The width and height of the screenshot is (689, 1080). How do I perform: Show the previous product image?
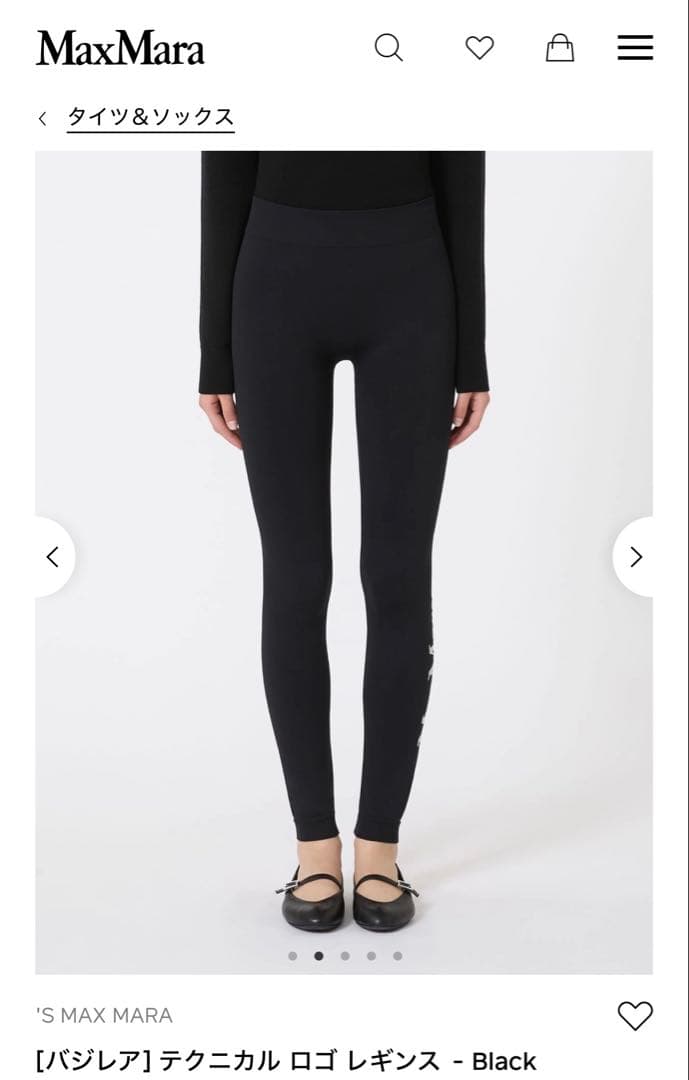(53, 557)
